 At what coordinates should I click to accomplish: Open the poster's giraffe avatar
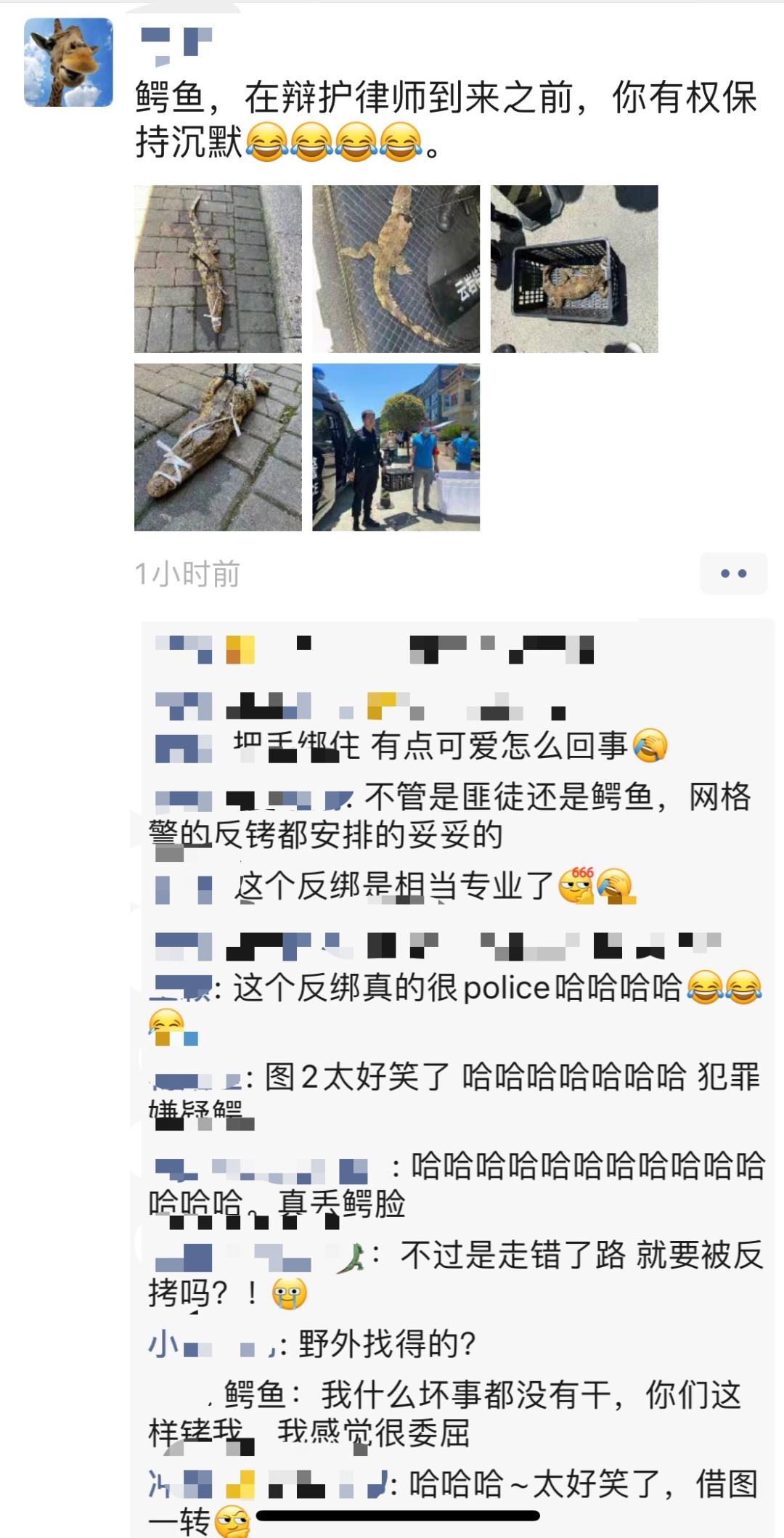pos(69,63)
